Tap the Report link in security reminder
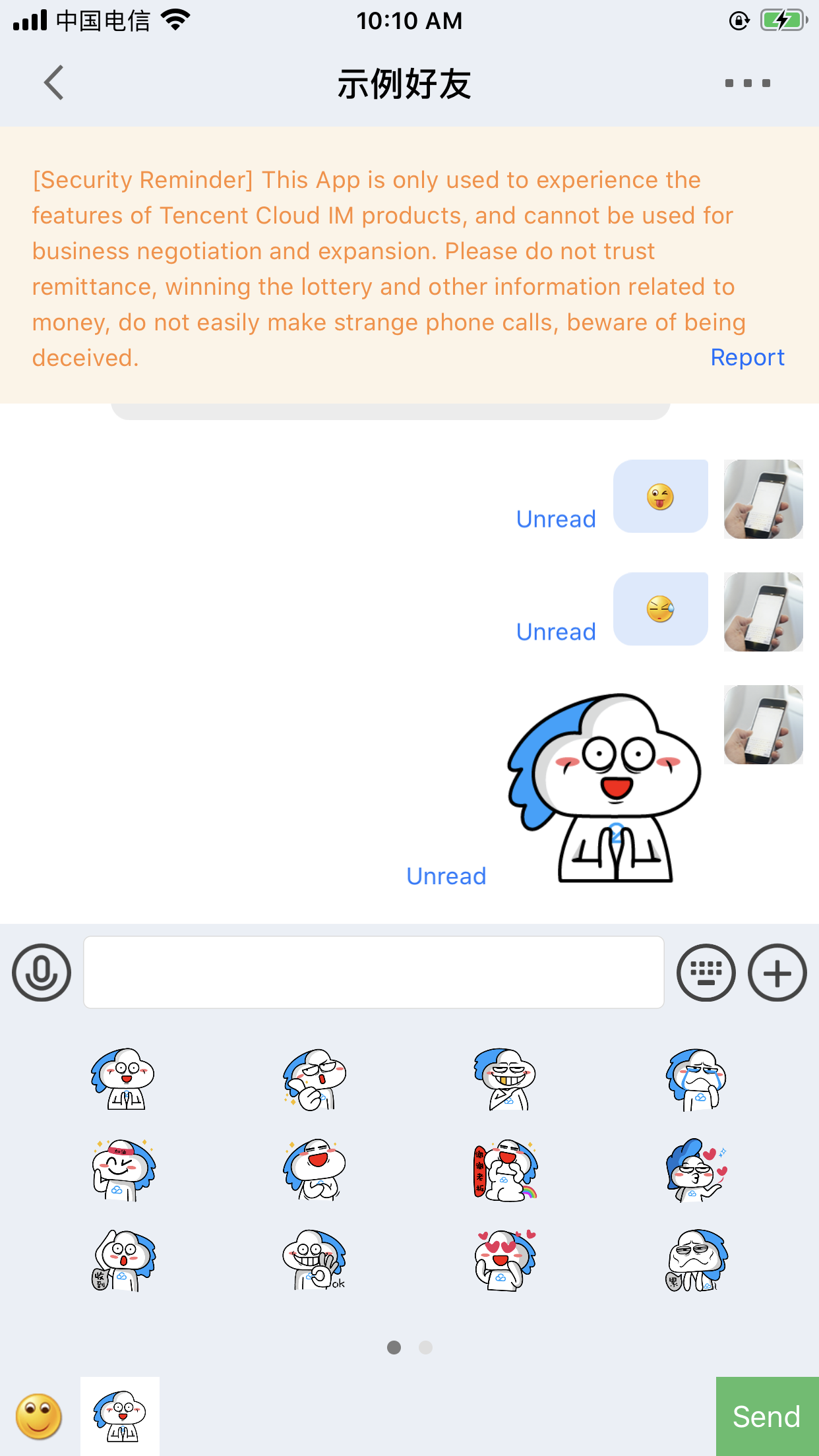The width and height of the screenshot is (819, 1456). point(747,357)
